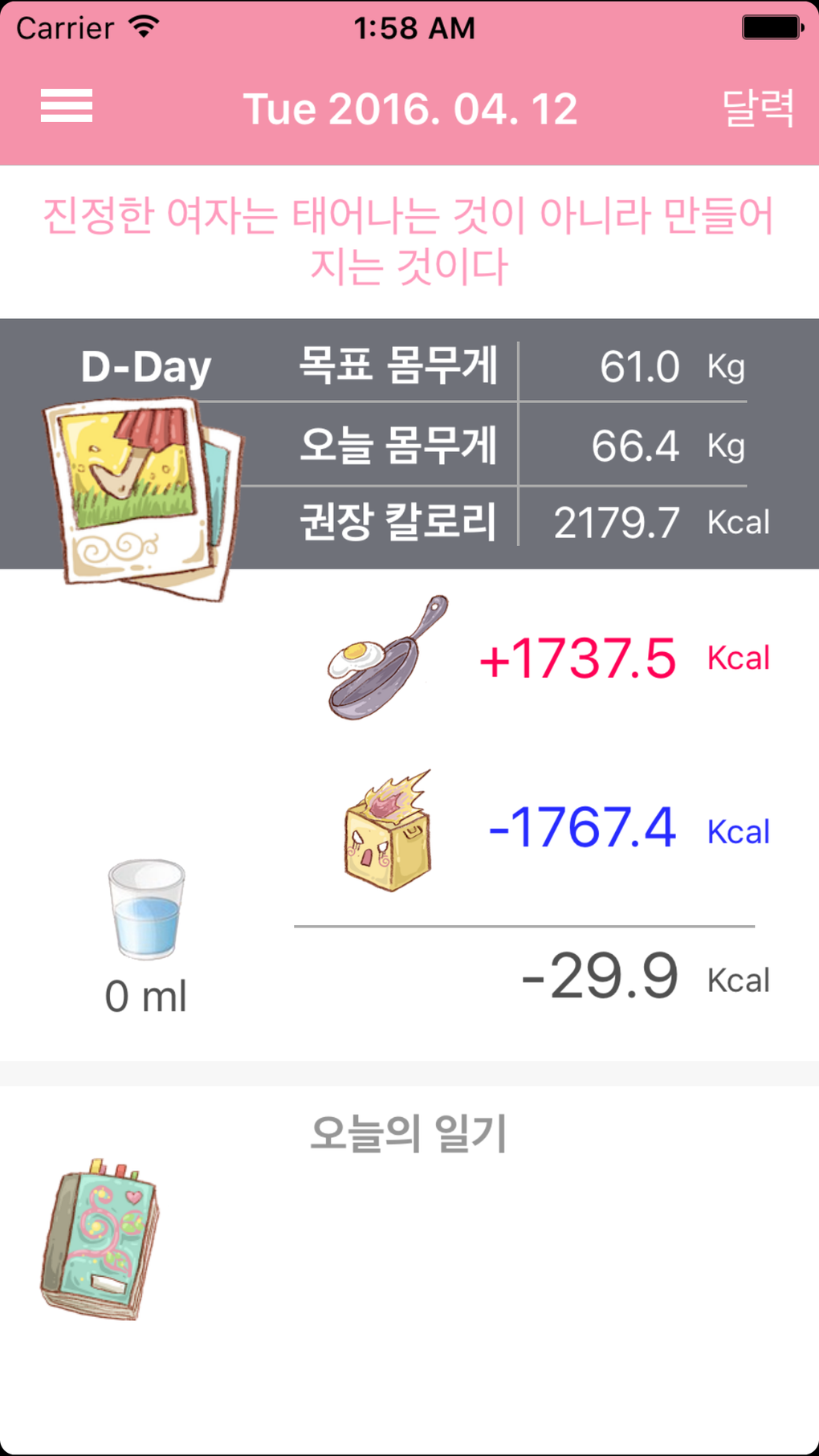Open the hamburger side menu
This screenshot has height=1456, width=819.
coord(65,106)
